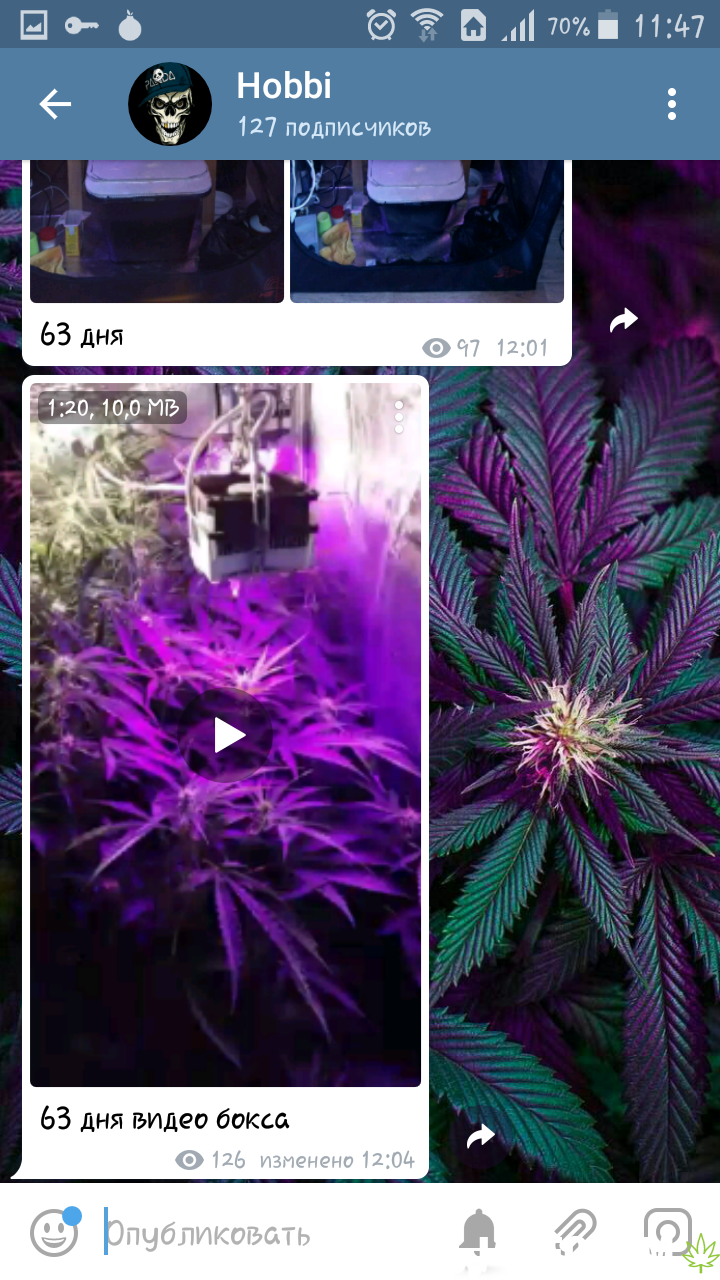This screenshot has width=720, height=1280.
Task: Open the Hobbi channel profile picture
Action: 170,104
